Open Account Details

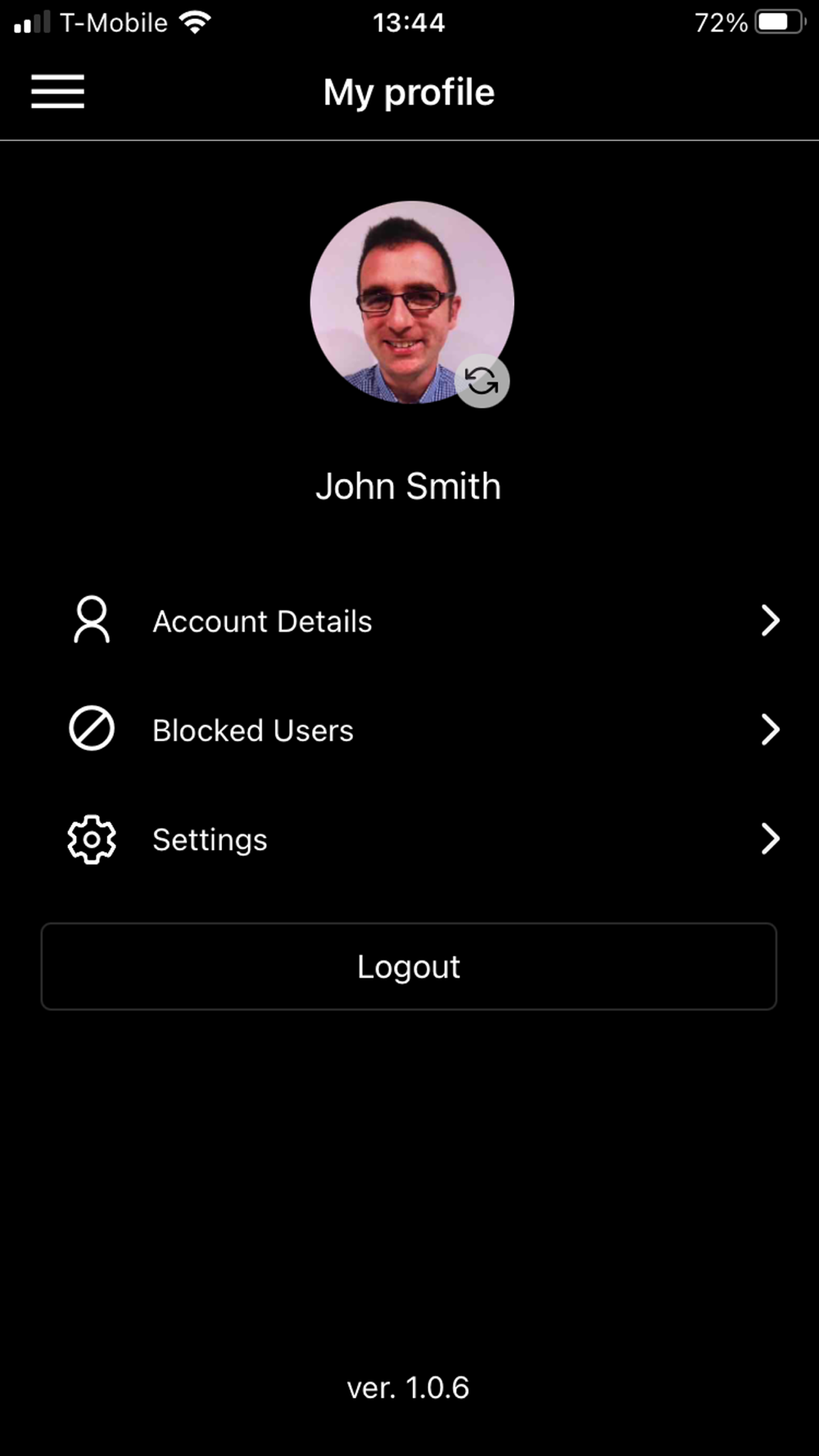pyautogui.click(x=409, y=621)
